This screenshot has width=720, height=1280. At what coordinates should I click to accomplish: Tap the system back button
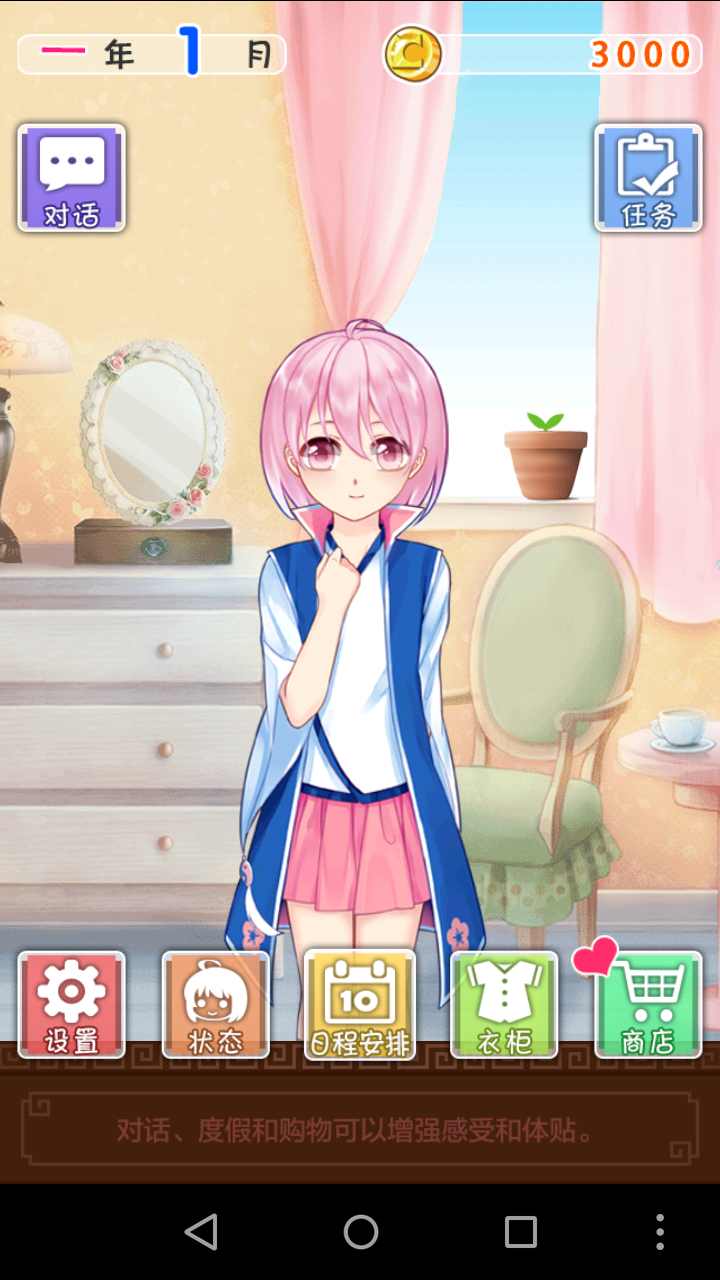(x=201, y=1232)
